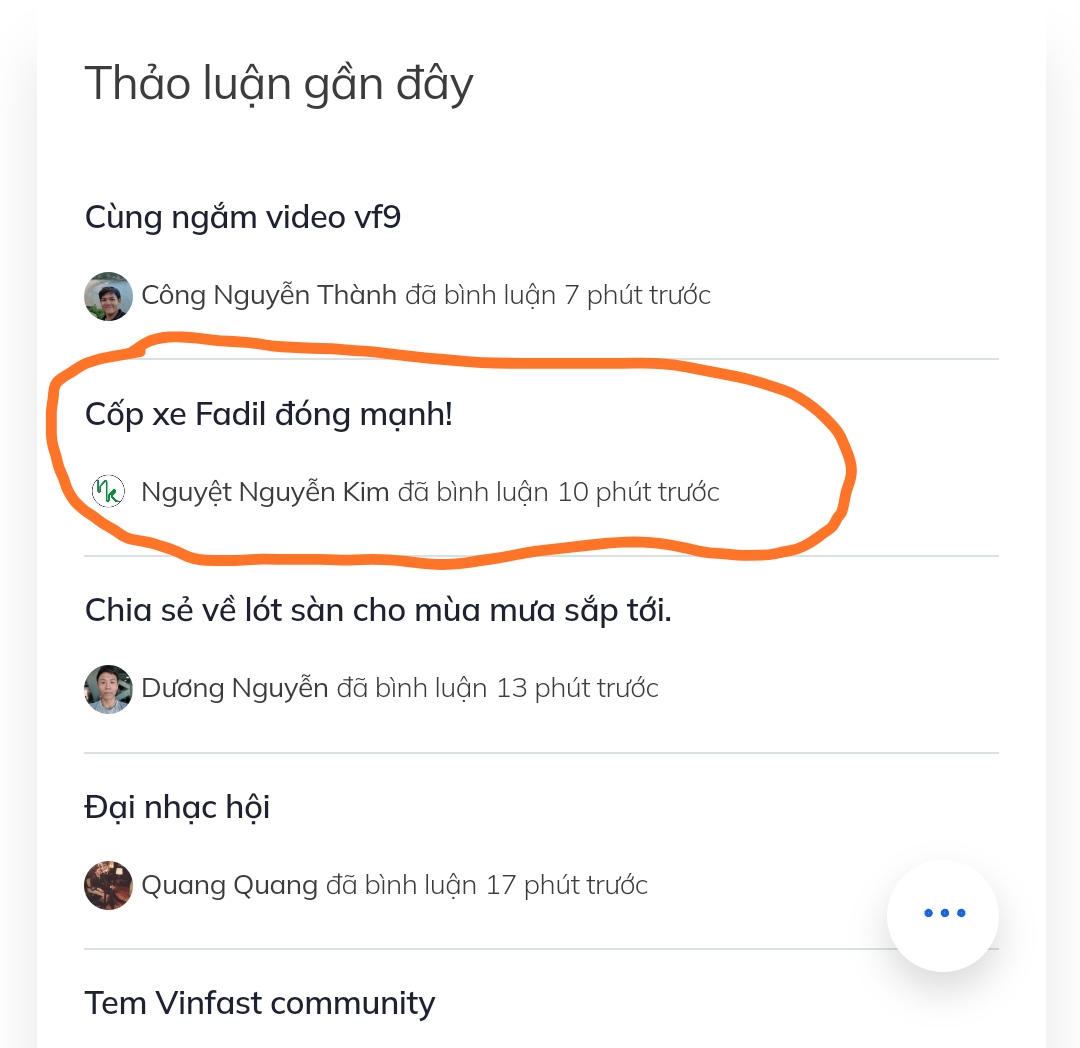Tap the three-dot floating button

tap(944, 914)
